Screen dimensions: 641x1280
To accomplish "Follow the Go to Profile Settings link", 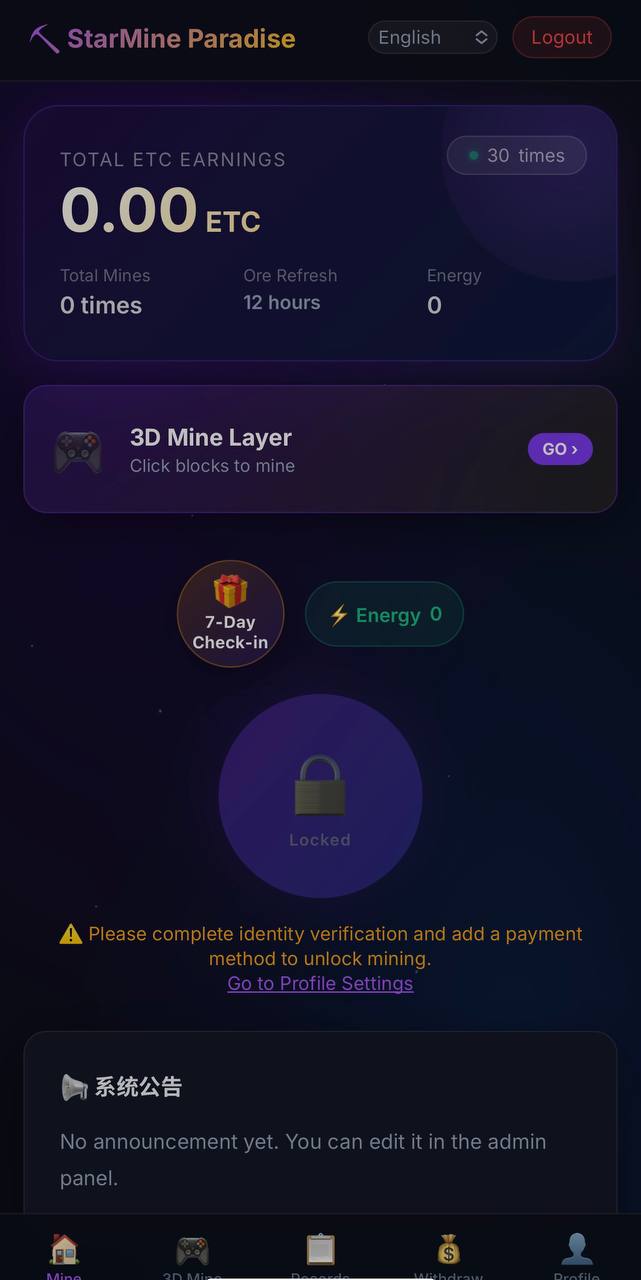I will tap(320, 984).
